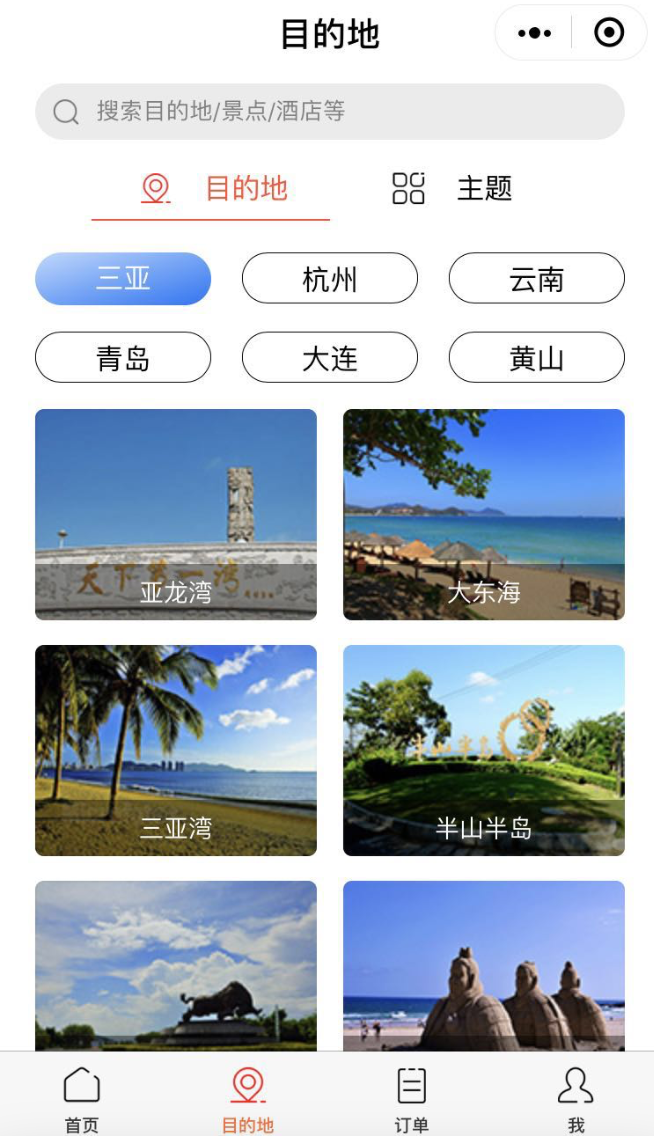Go to the 首页 bottom tab
This screenshot has height=1136, width=654.
82,1099
